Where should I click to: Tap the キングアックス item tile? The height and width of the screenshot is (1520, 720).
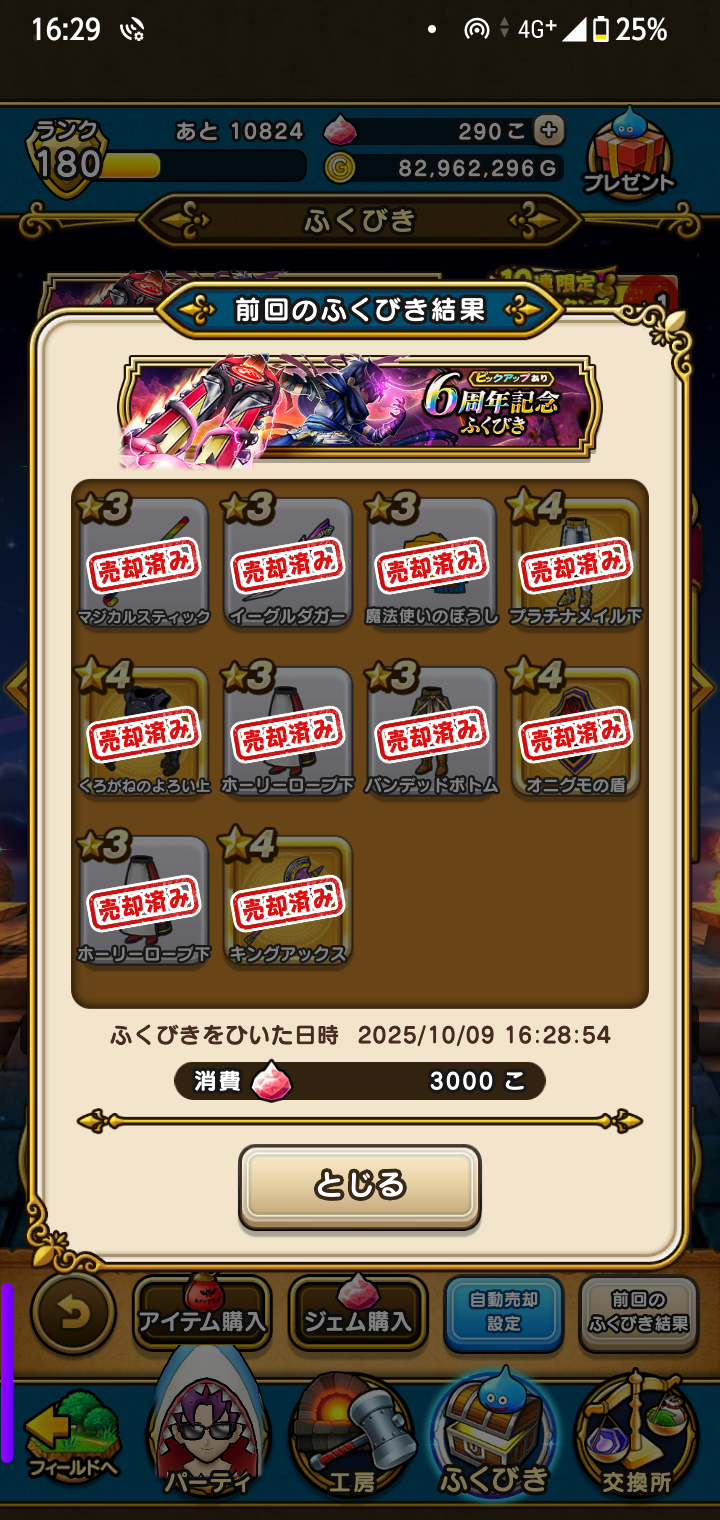click(x=288, y=900)
